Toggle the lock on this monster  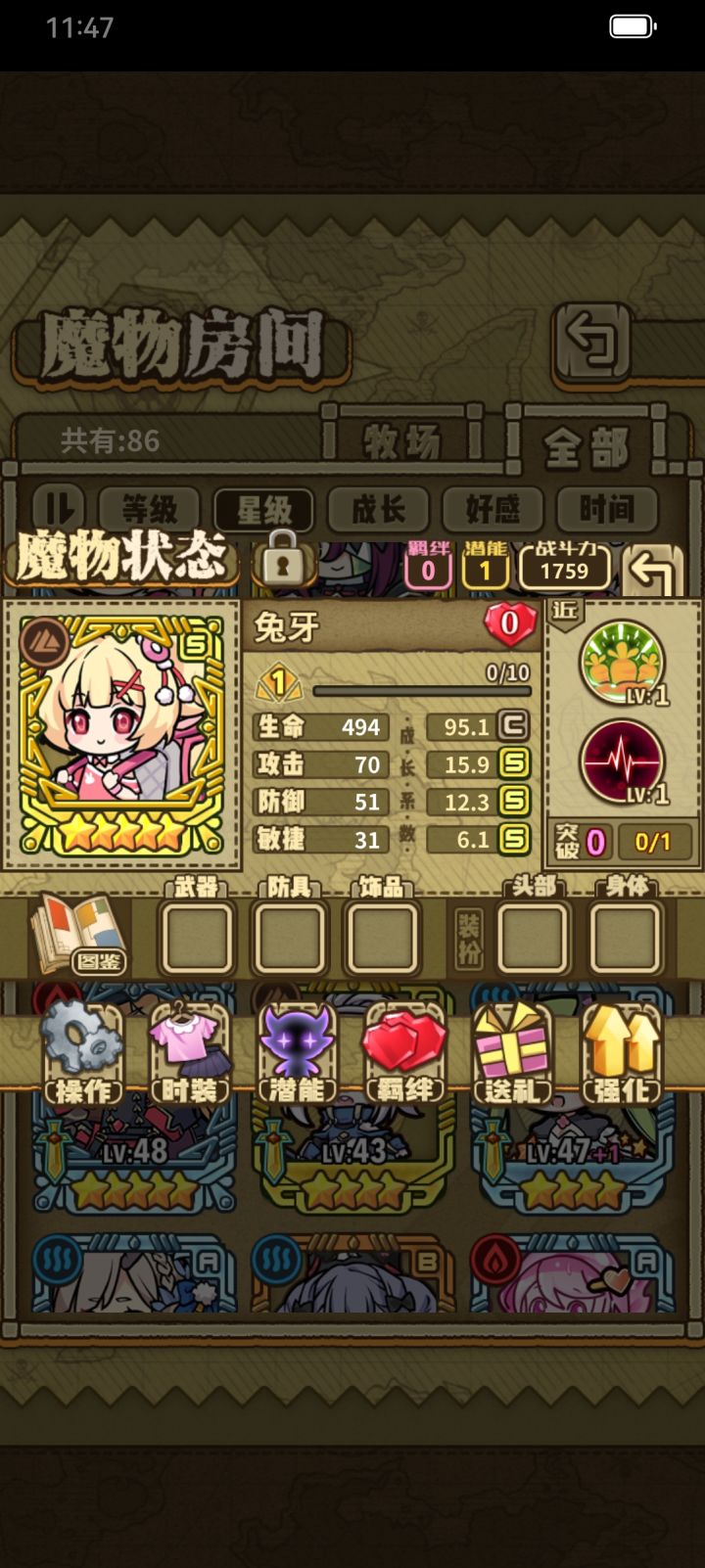(281, 566)
